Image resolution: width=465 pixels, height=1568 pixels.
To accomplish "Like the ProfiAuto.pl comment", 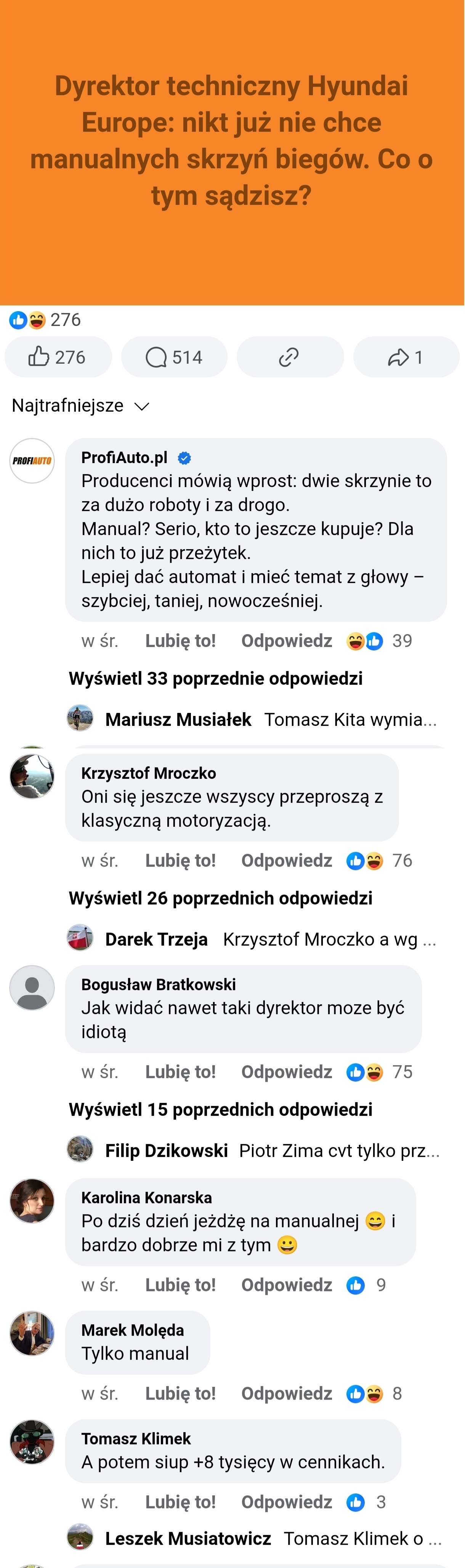I will coord(180,641).
